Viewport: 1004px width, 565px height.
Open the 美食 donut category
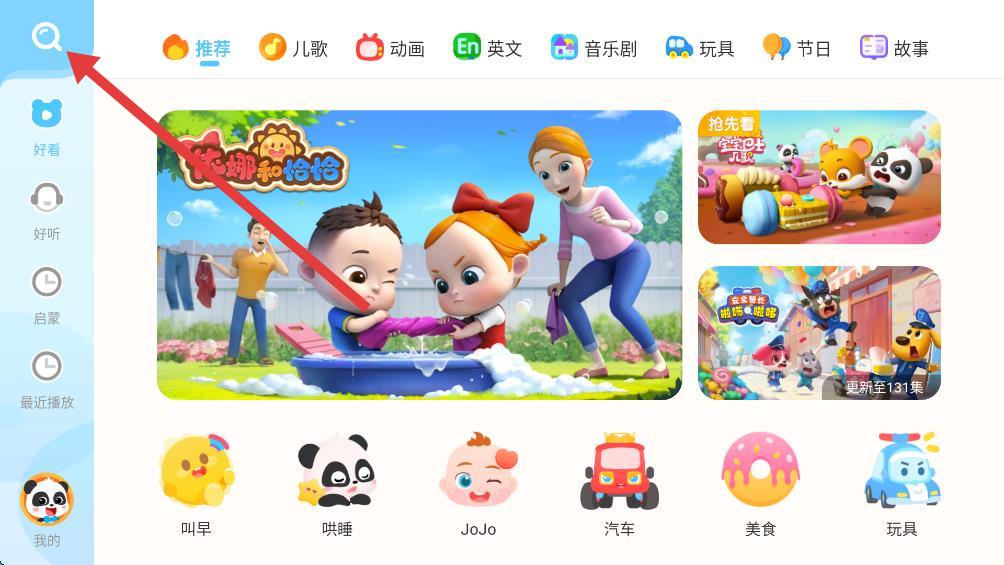click(760, 483)
